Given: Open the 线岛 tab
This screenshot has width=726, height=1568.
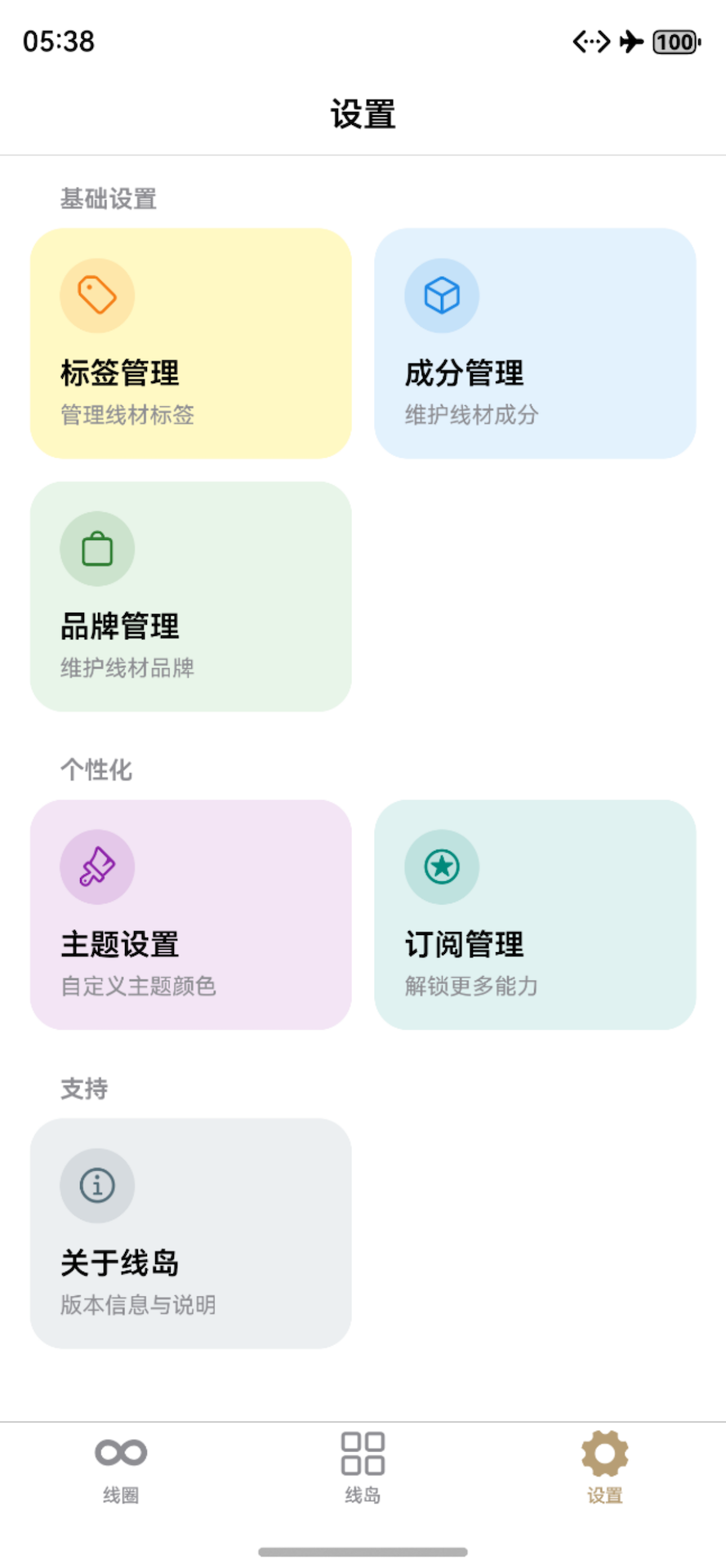Looking at the screenshot, I should tap(362, 1470).
